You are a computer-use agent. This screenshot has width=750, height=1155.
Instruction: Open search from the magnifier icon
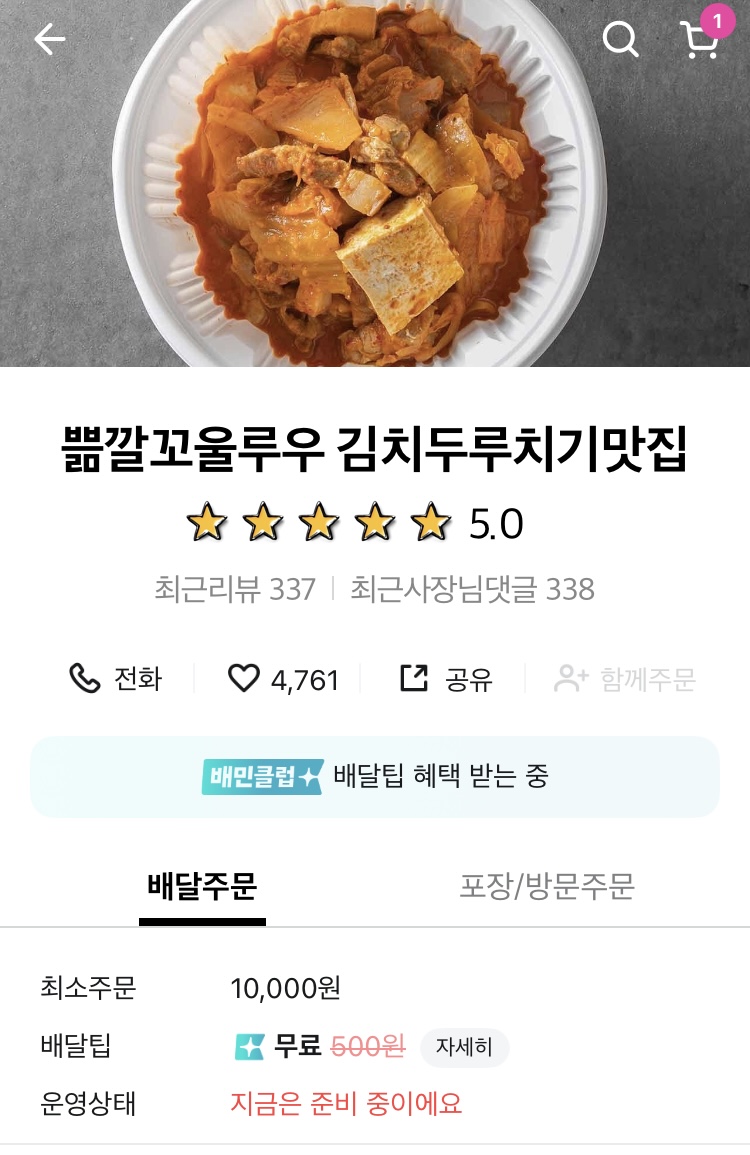(620, 40)
